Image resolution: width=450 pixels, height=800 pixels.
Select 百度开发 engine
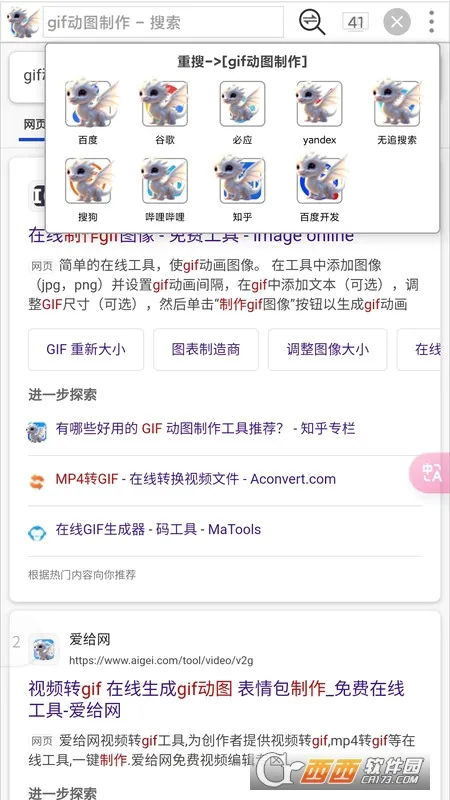coord(319,189)
